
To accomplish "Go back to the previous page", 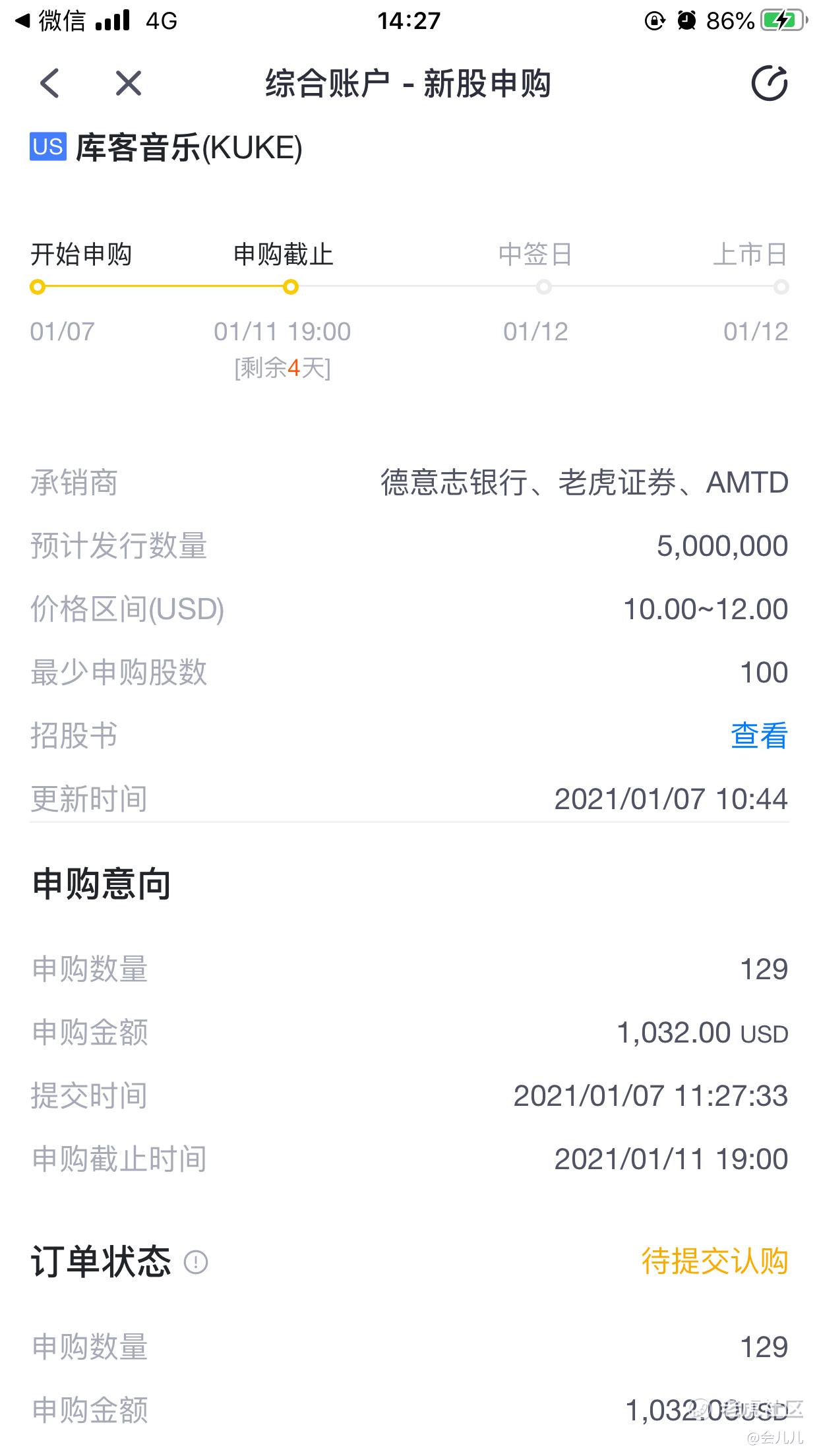I will click(x=50, y=84).
